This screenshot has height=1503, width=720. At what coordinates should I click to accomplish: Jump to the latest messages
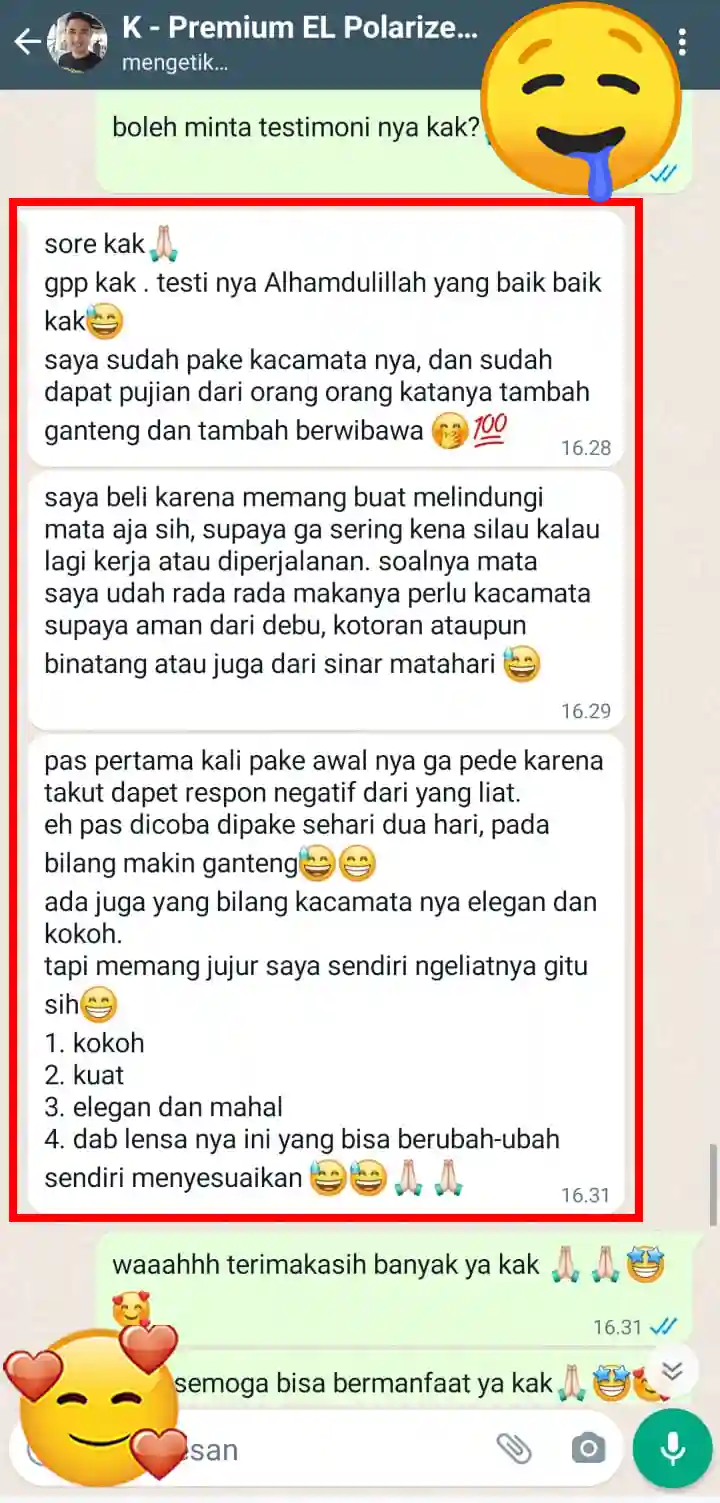point(672,1371)
